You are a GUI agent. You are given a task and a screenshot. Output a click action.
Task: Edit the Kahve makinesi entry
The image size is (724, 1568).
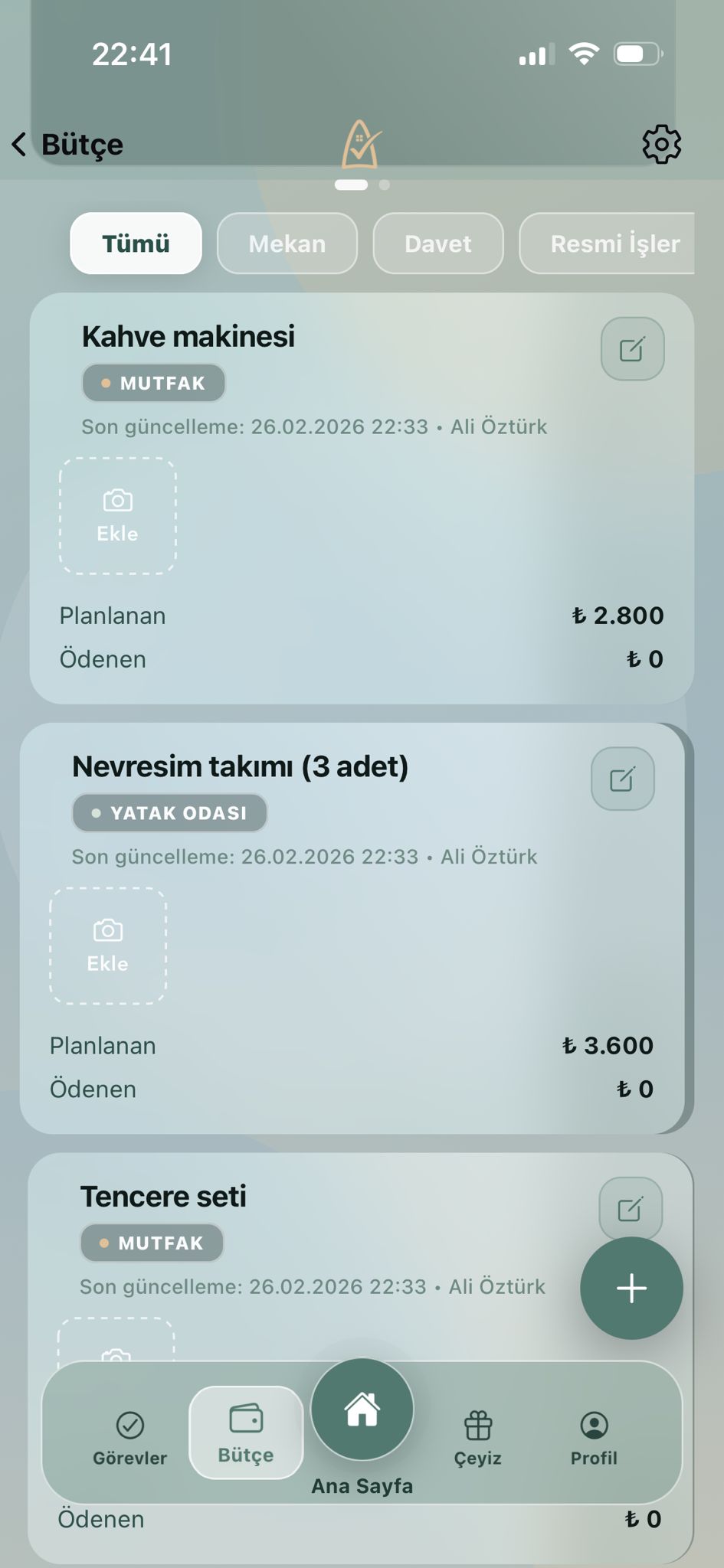(631, 348)
